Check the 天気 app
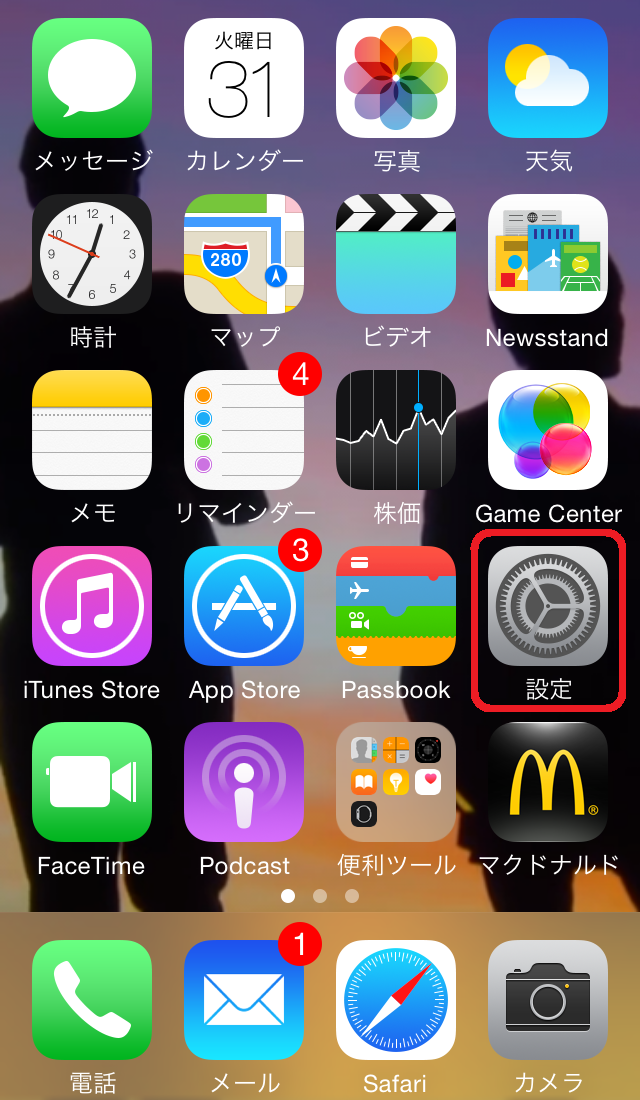Viewport: 640px width, 1100px height. click(x=548, y=78)
